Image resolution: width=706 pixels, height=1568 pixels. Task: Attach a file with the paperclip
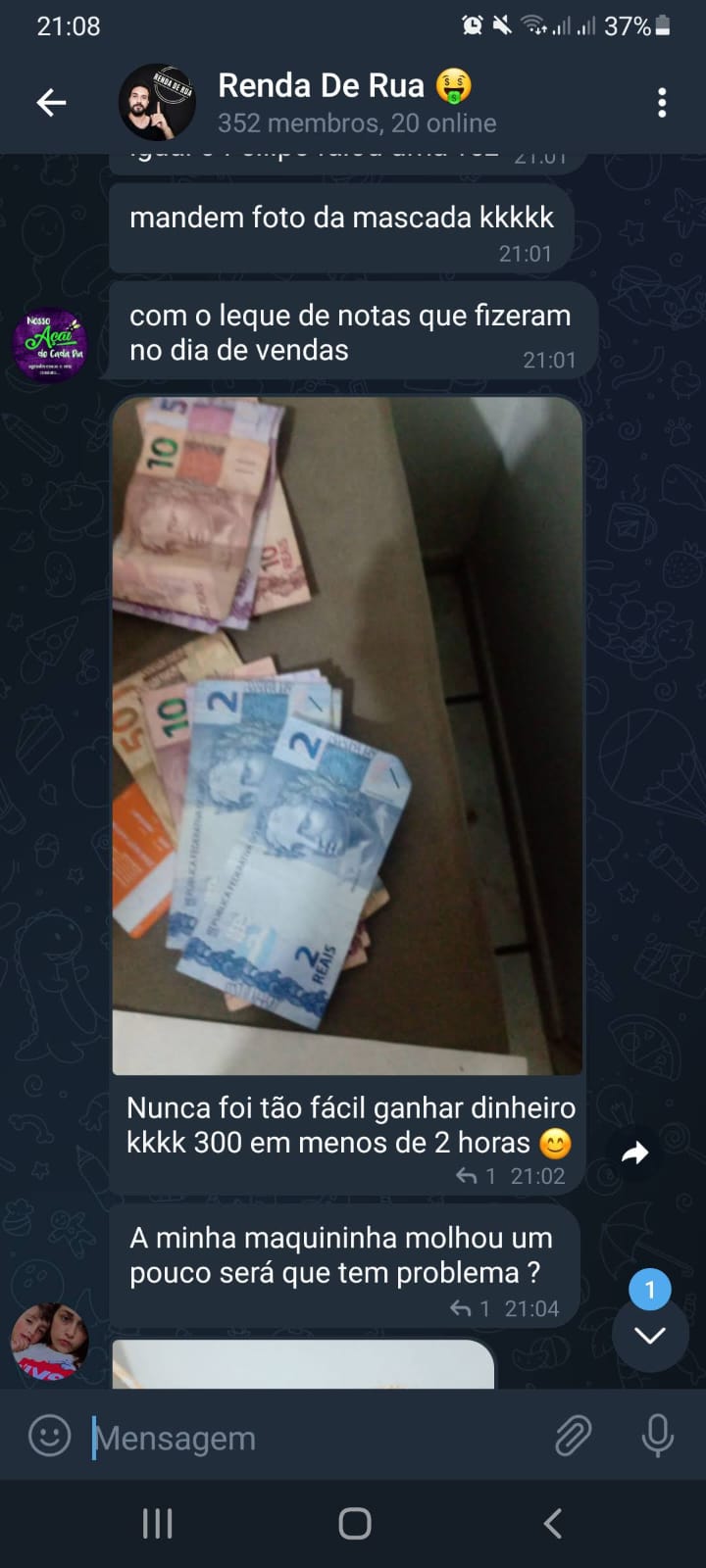coord(573,1437)
